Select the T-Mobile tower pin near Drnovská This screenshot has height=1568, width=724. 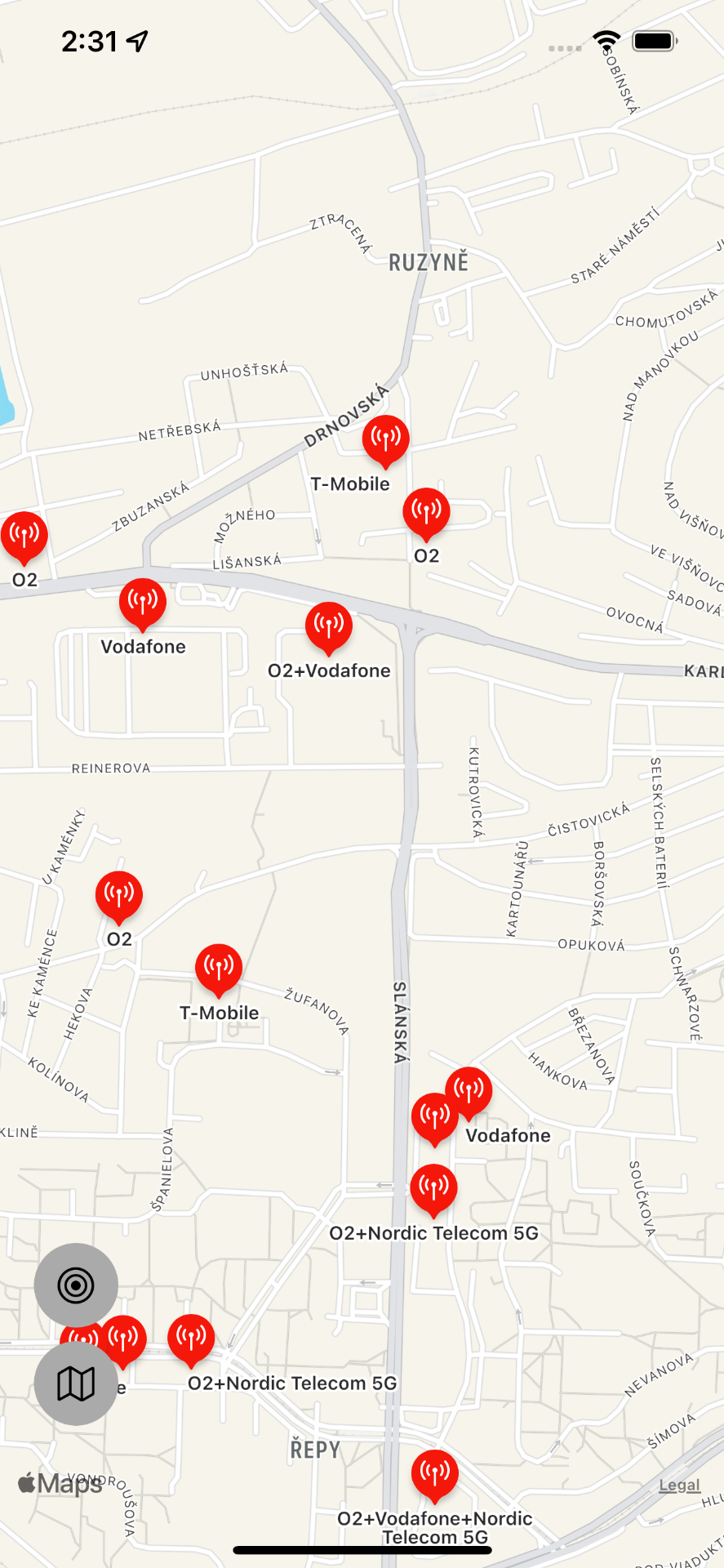point(385,439)
